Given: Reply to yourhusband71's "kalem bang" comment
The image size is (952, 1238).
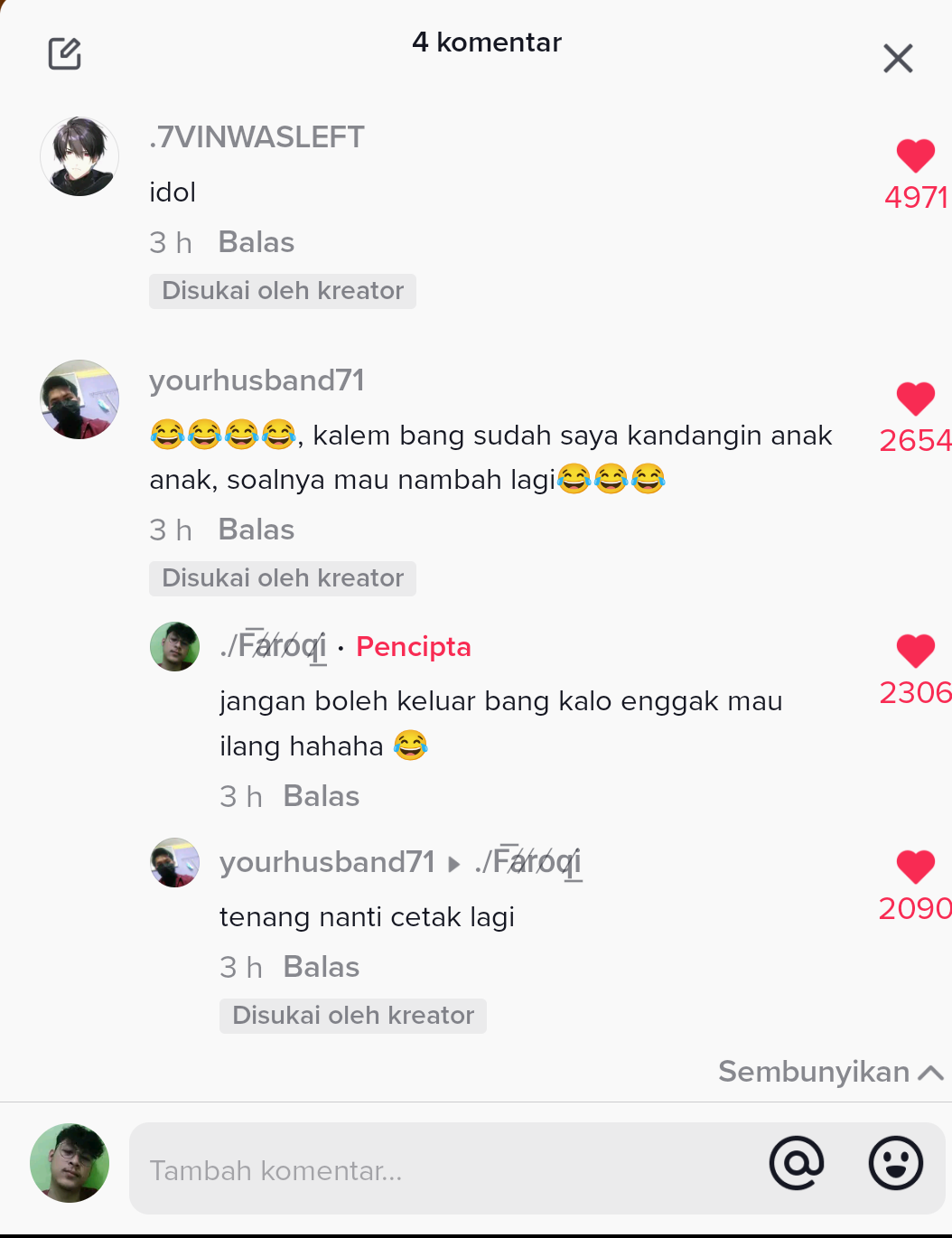Looking at the screenshot, I should coord(257,530).
